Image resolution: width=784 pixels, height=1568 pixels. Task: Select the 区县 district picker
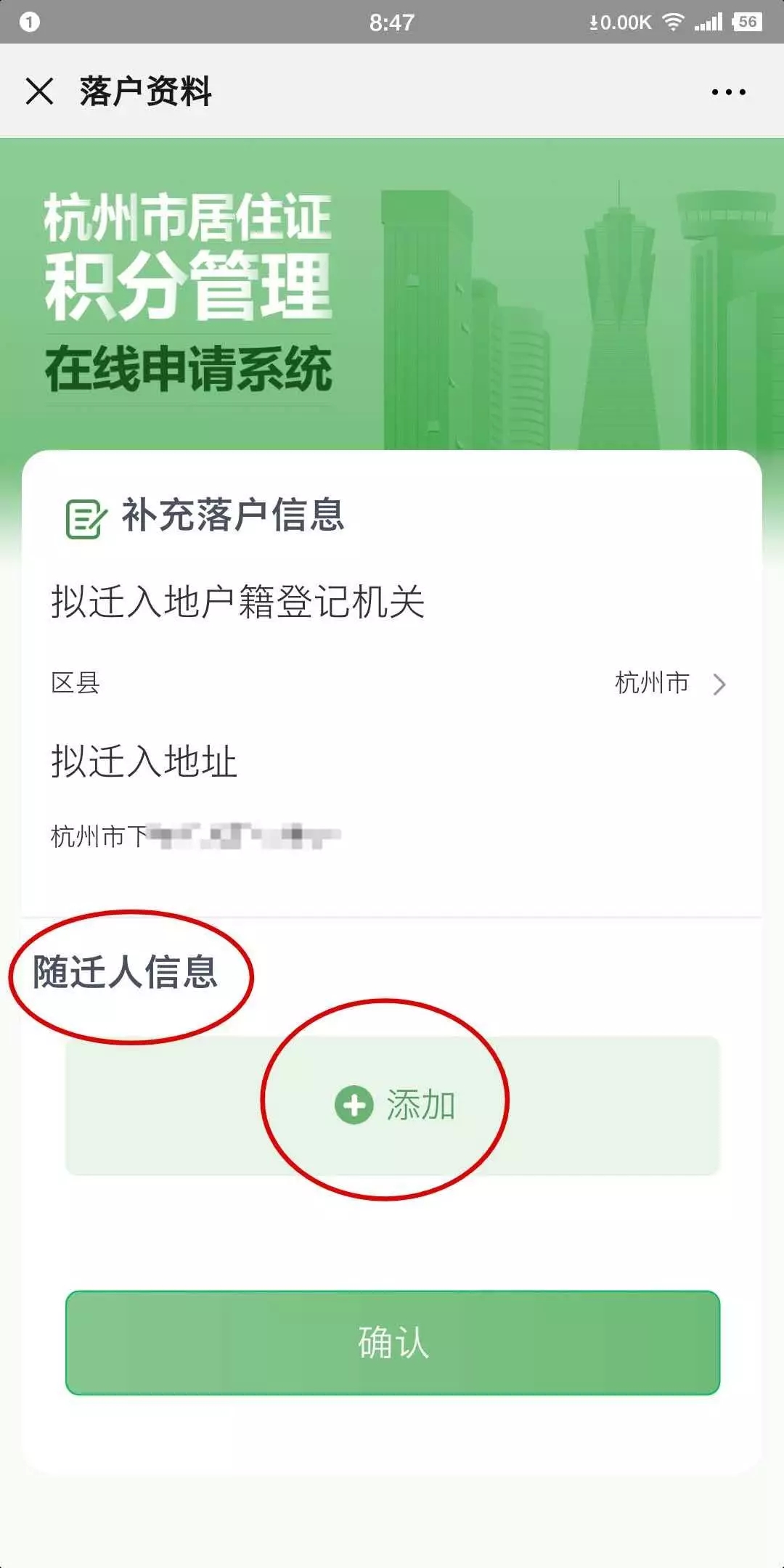[x=389, y=683]
